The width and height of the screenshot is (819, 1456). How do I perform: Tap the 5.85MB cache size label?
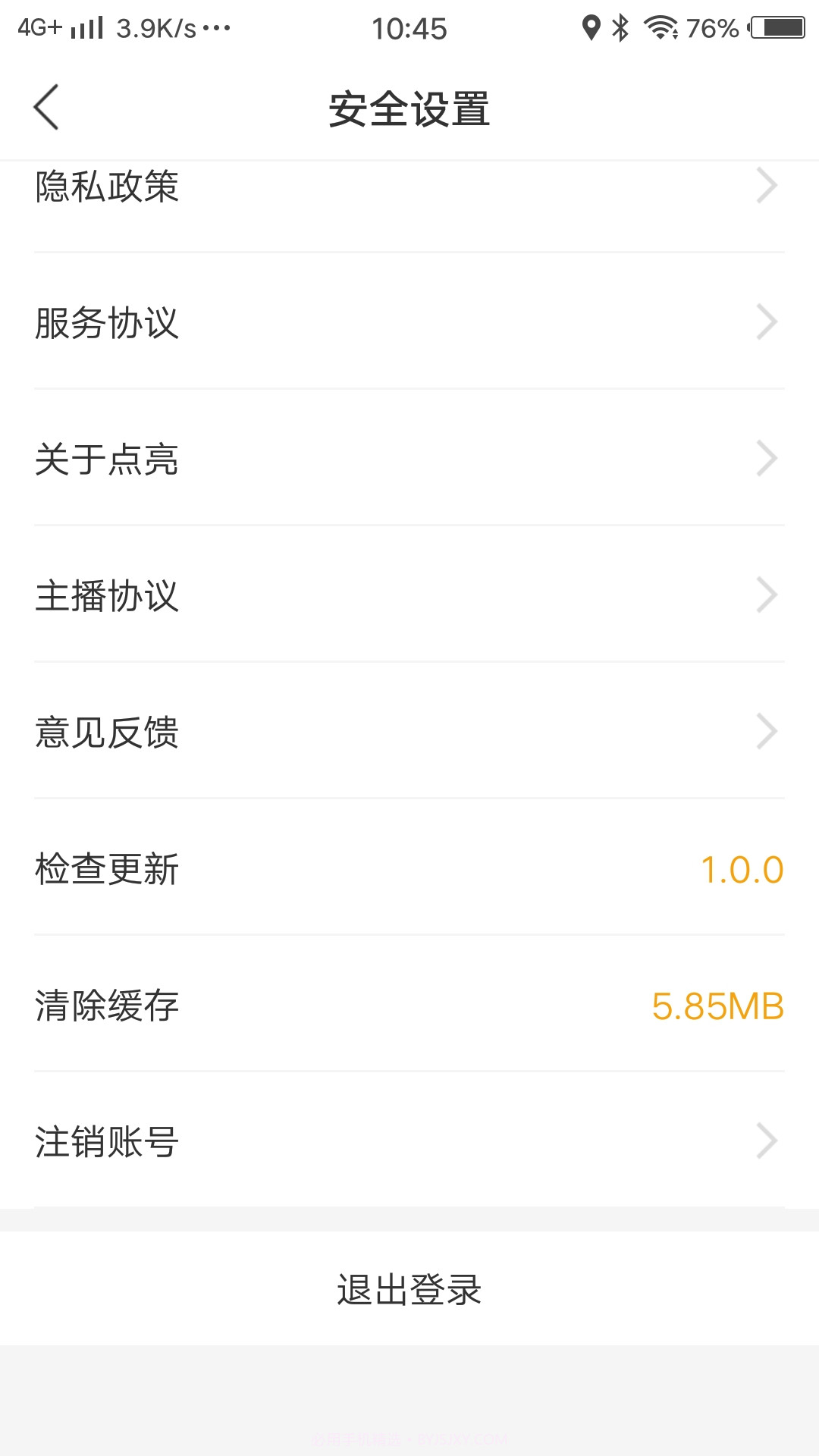718,1005
